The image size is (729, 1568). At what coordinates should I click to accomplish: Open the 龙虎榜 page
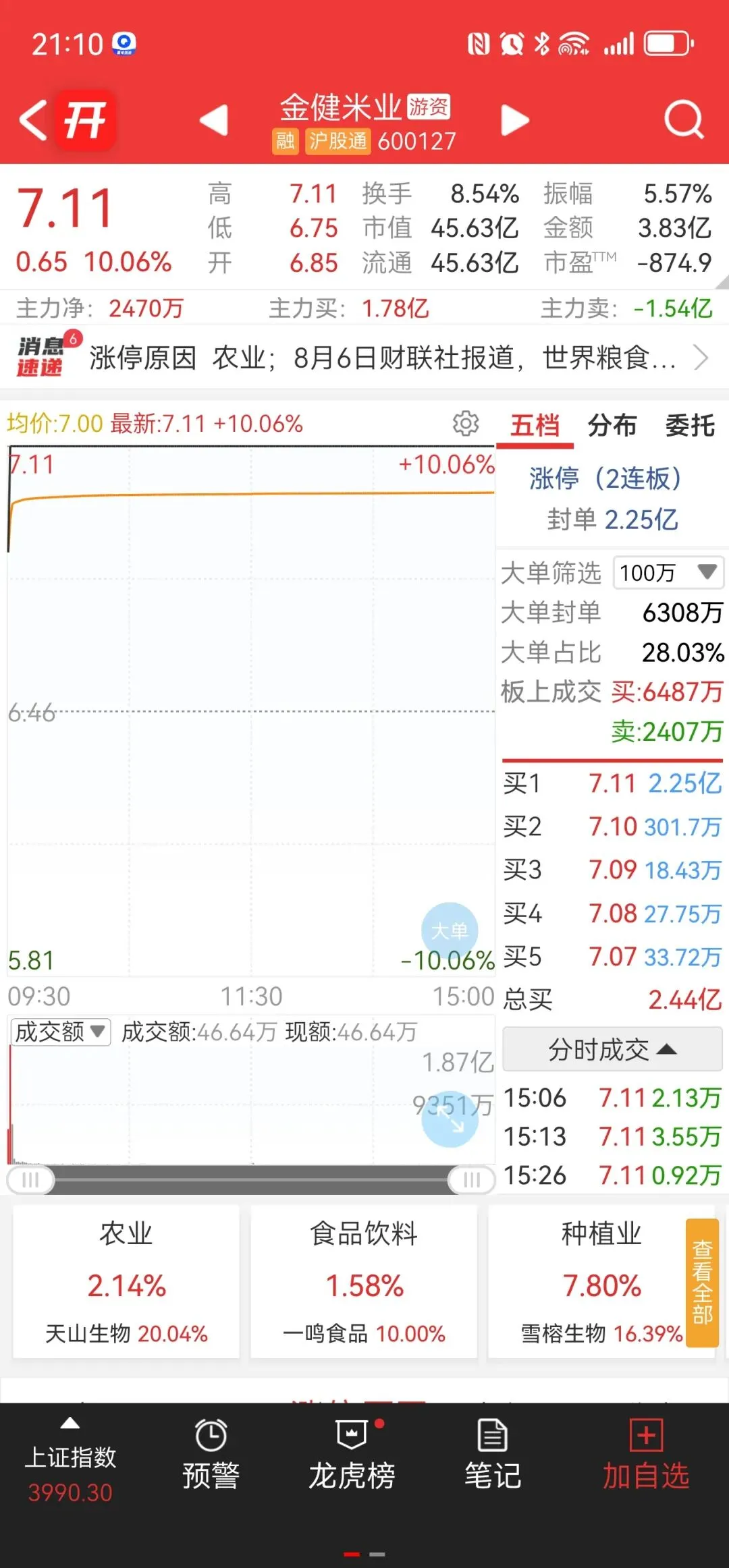pos(352,1455)
